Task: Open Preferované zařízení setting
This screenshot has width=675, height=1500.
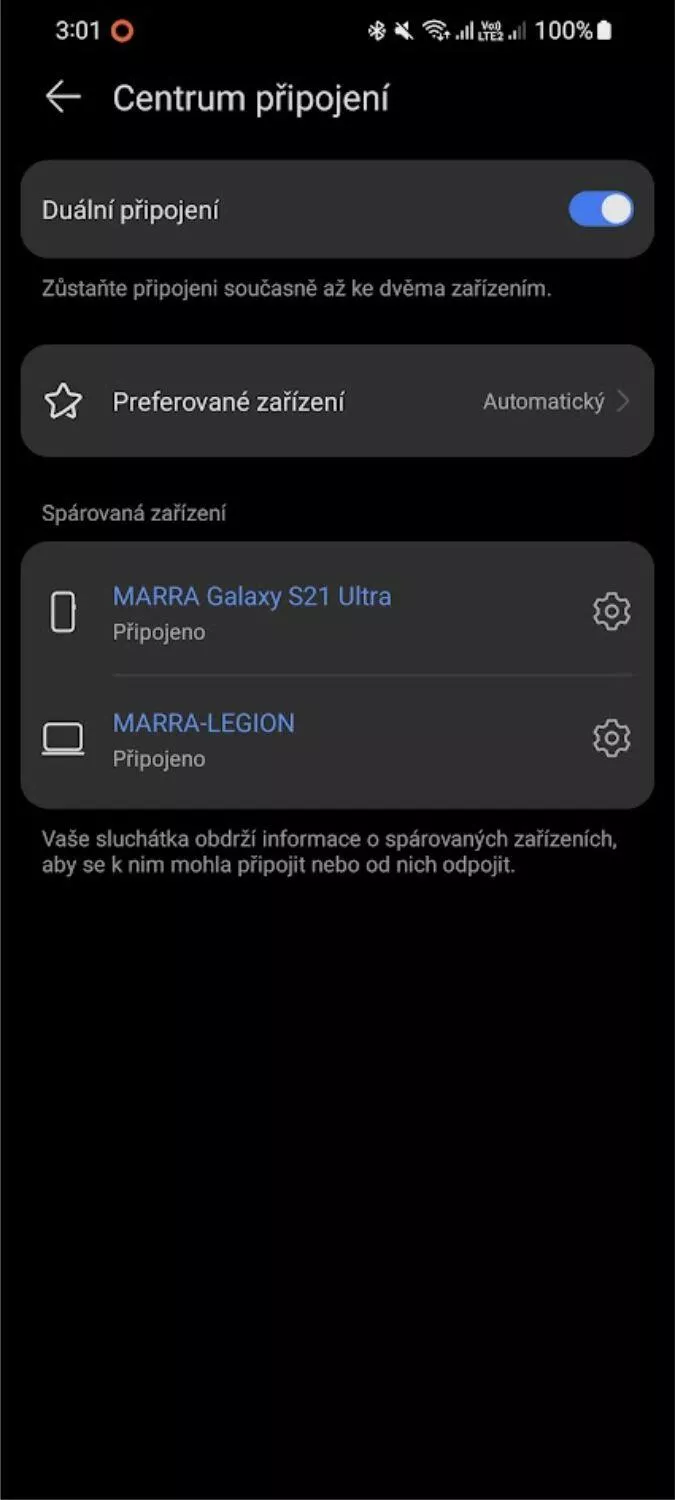Action: [x=337, y=401]
